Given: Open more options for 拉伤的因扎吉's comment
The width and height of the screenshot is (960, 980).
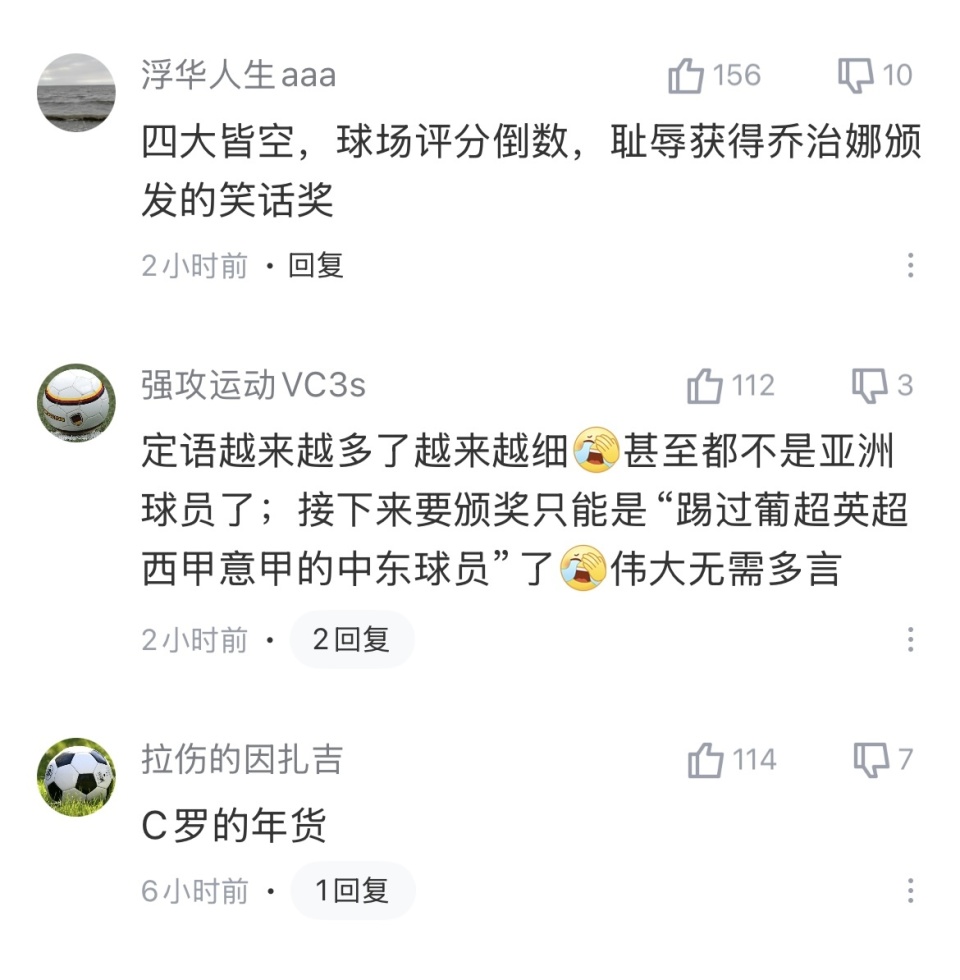Looking at the screenshot, I should click(x=908, y=890).
